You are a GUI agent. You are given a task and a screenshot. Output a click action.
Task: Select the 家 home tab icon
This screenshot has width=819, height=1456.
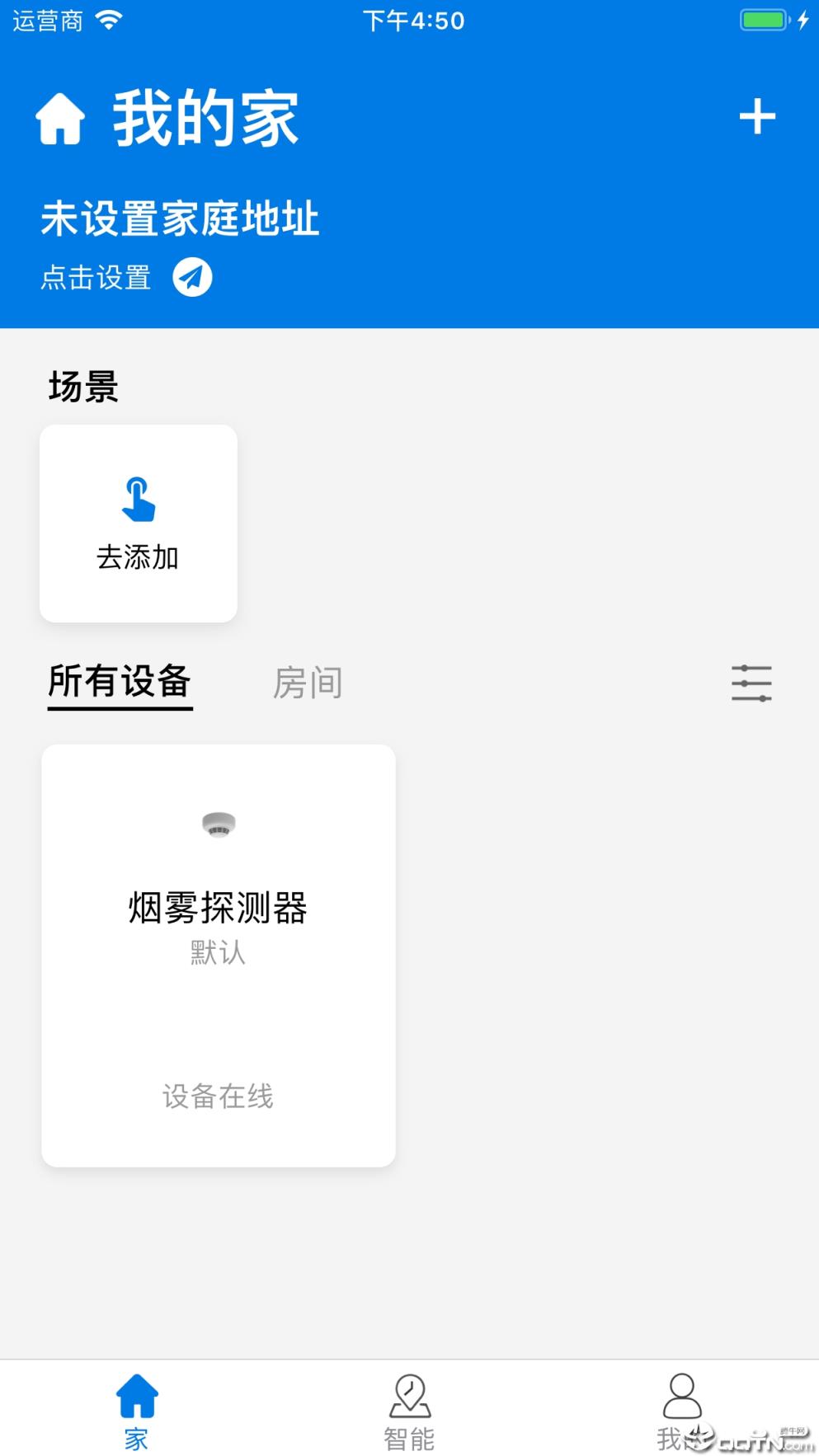click(137, 1395)
